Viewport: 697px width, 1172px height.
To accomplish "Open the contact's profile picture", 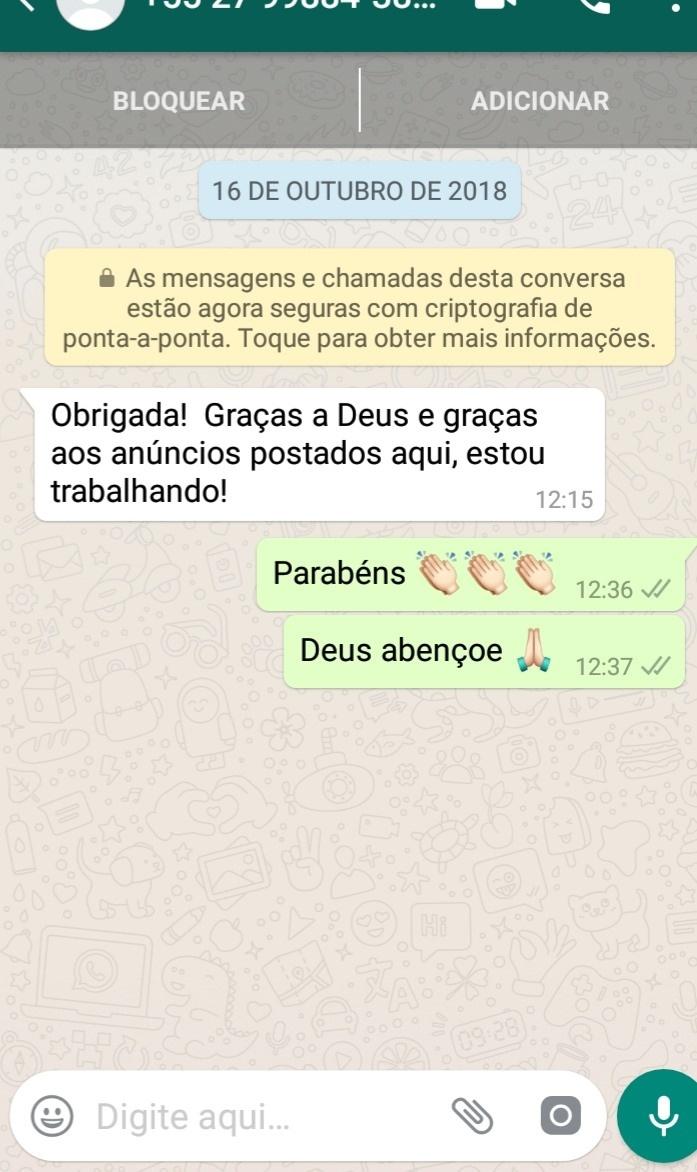I will (91, 10).
